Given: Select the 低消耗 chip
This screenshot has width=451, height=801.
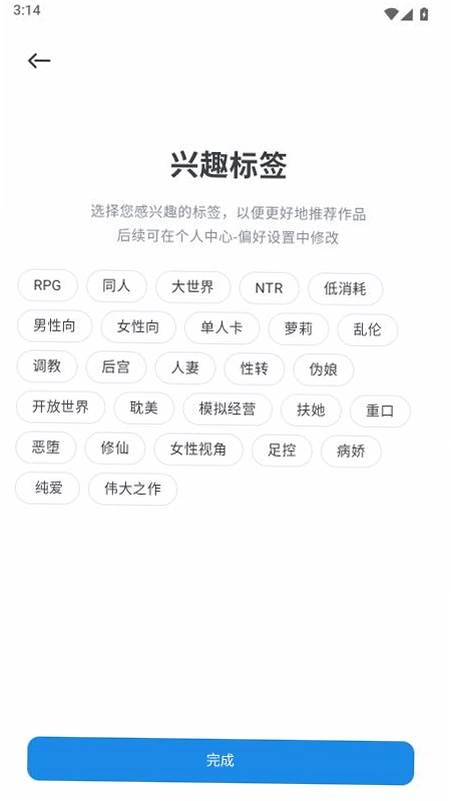Looking at the screenshot, I should point(345,289).
